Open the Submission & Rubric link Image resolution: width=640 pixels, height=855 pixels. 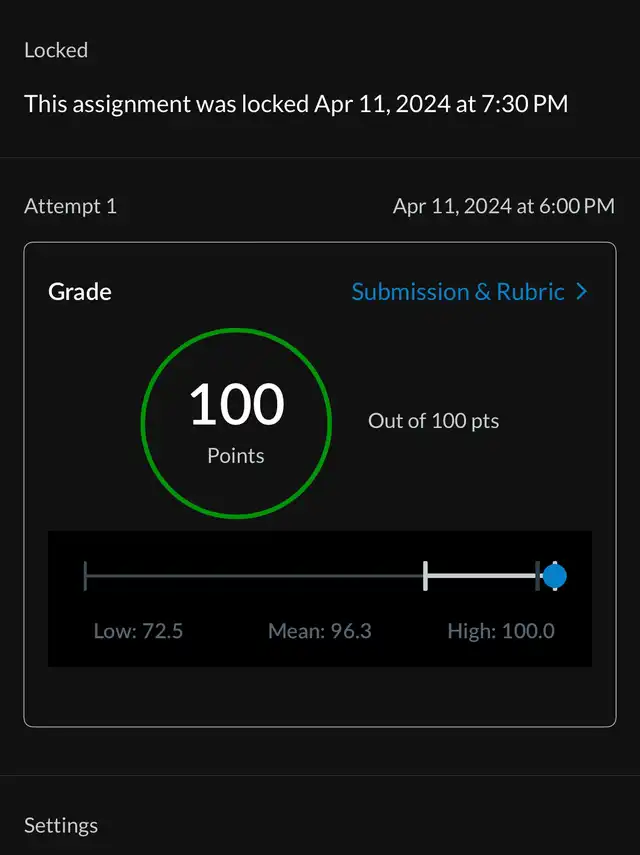click(x=469, y=292)
